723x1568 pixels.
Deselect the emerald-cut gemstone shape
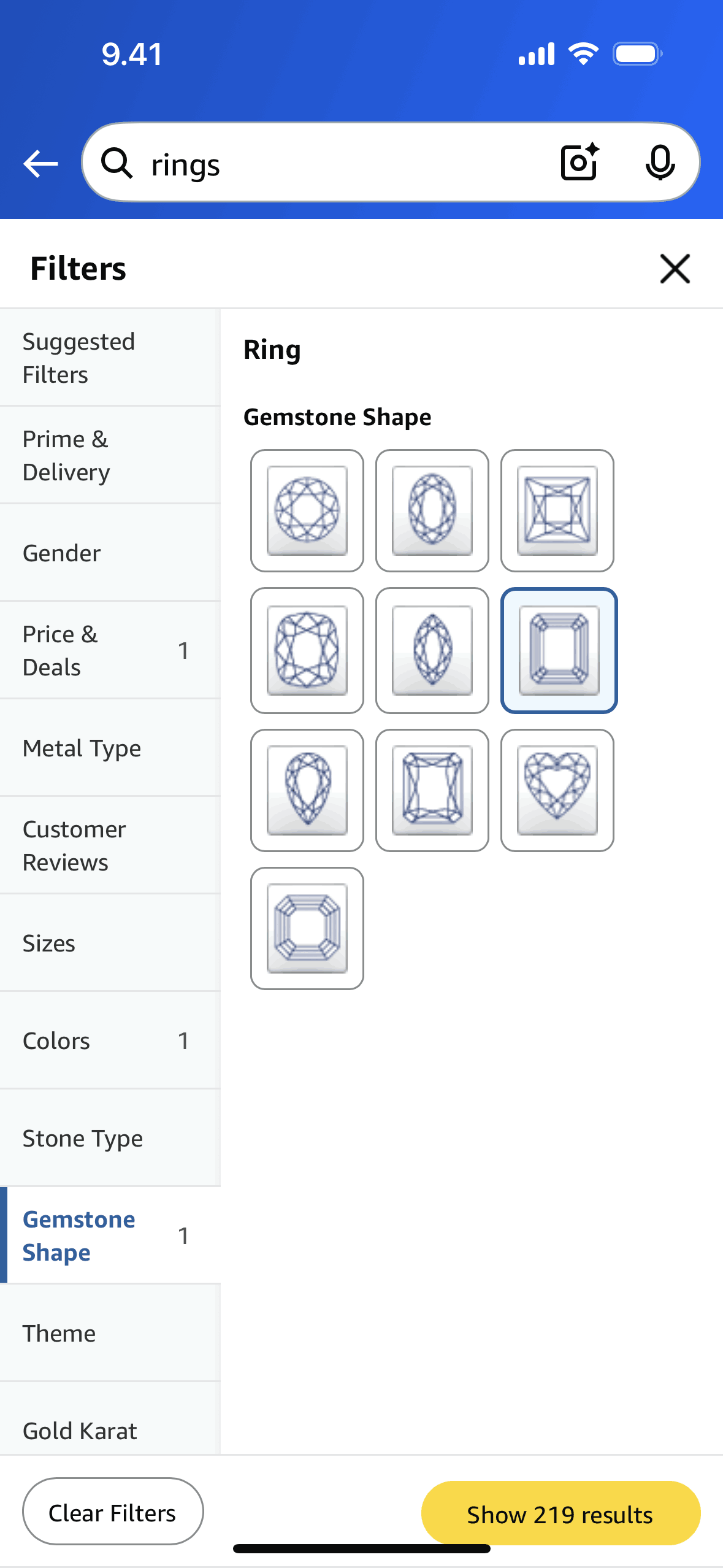click(559, 650)
